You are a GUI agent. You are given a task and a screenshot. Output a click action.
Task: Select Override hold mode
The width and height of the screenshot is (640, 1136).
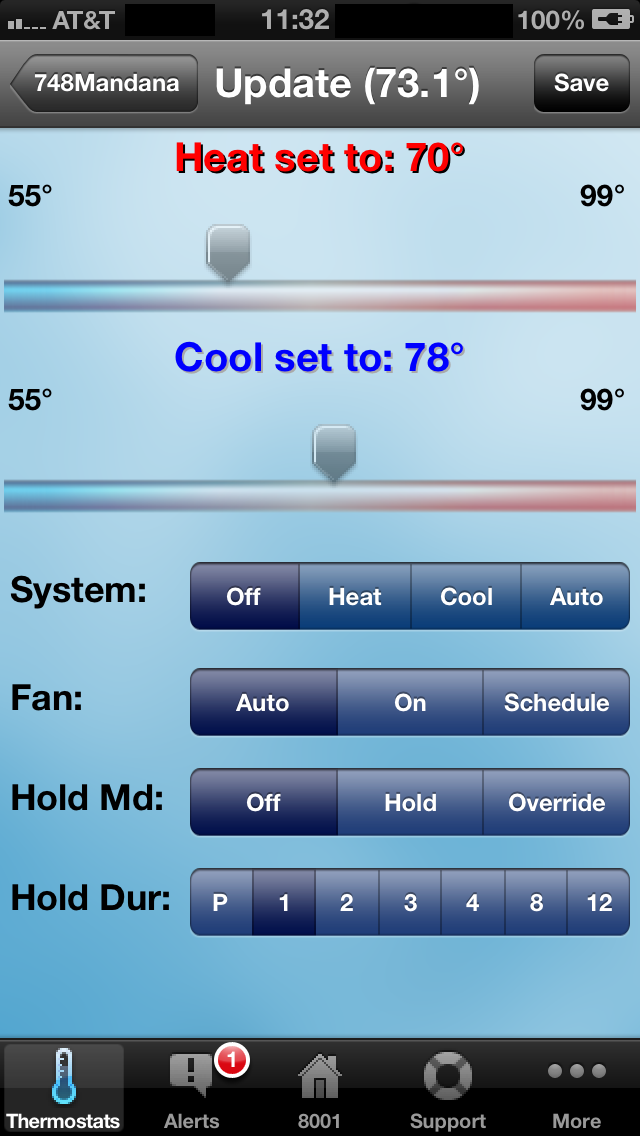click(x=556, y=802)
